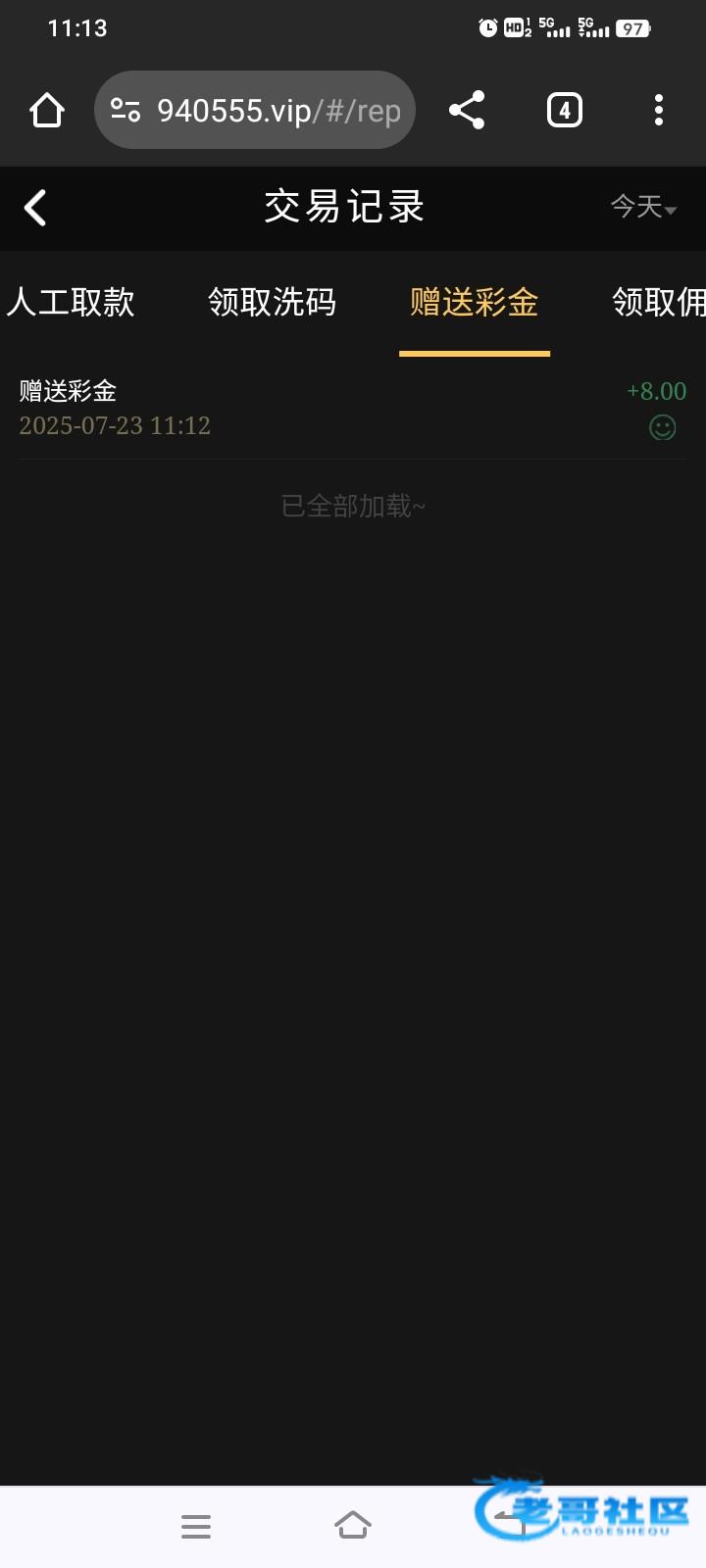This screenshot has height=1568, width=706.
Task: Tap the 940555.vip address bar
Action: pos(255,110)
